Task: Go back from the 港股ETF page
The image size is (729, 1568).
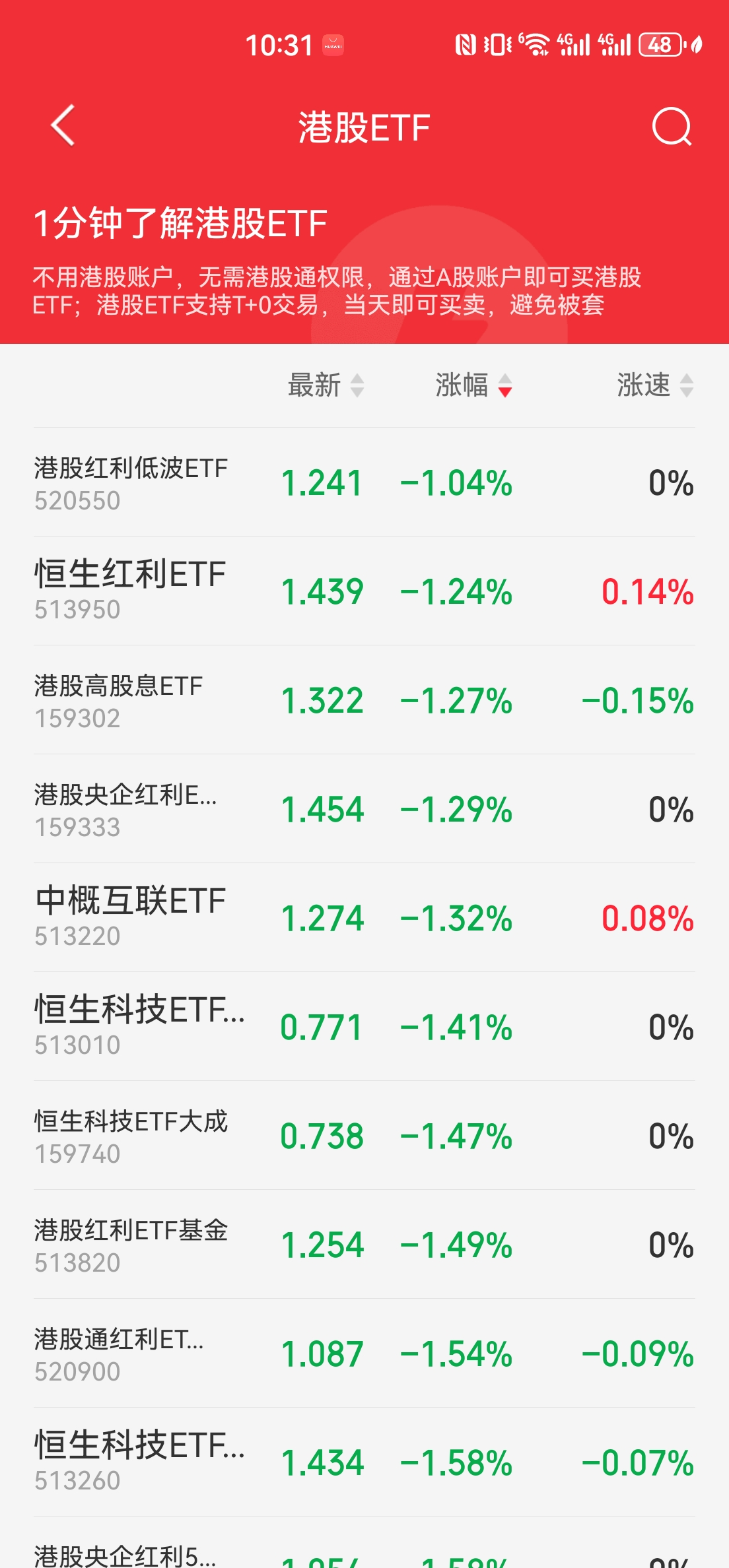Action: (63, 125)
